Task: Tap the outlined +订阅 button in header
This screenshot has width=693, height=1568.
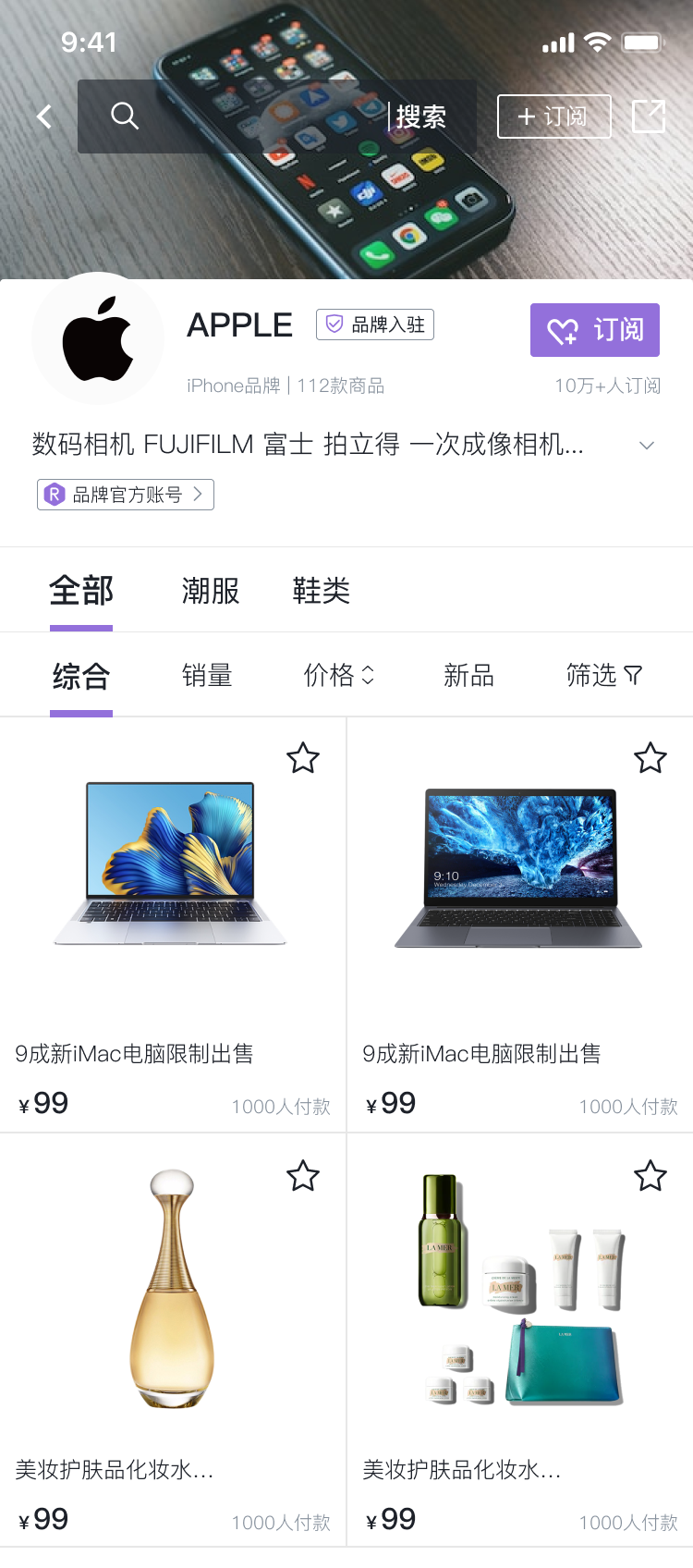Action: 553,116
